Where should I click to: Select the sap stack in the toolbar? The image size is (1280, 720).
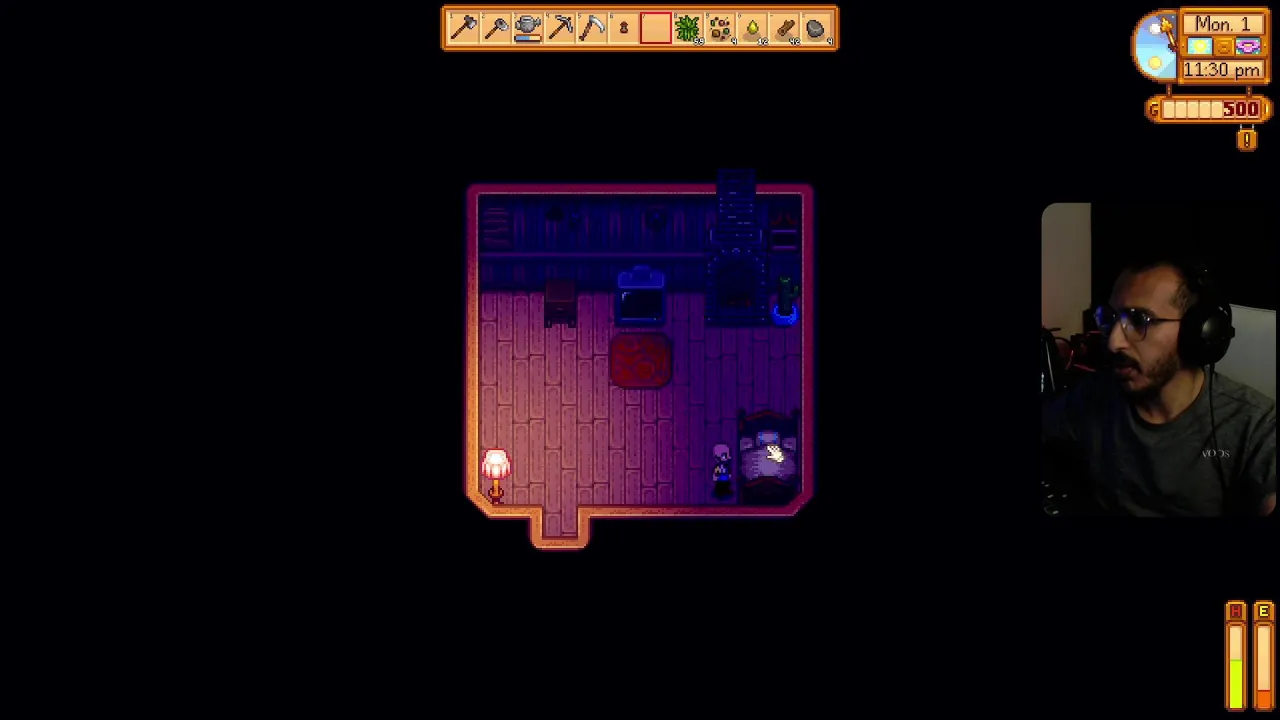pos(752,28)
